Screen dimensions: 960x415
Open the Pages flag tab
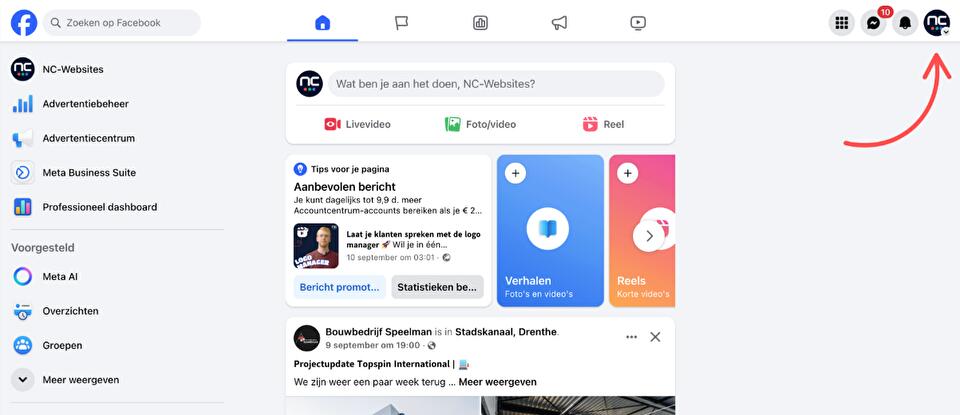tap(401, 23)
